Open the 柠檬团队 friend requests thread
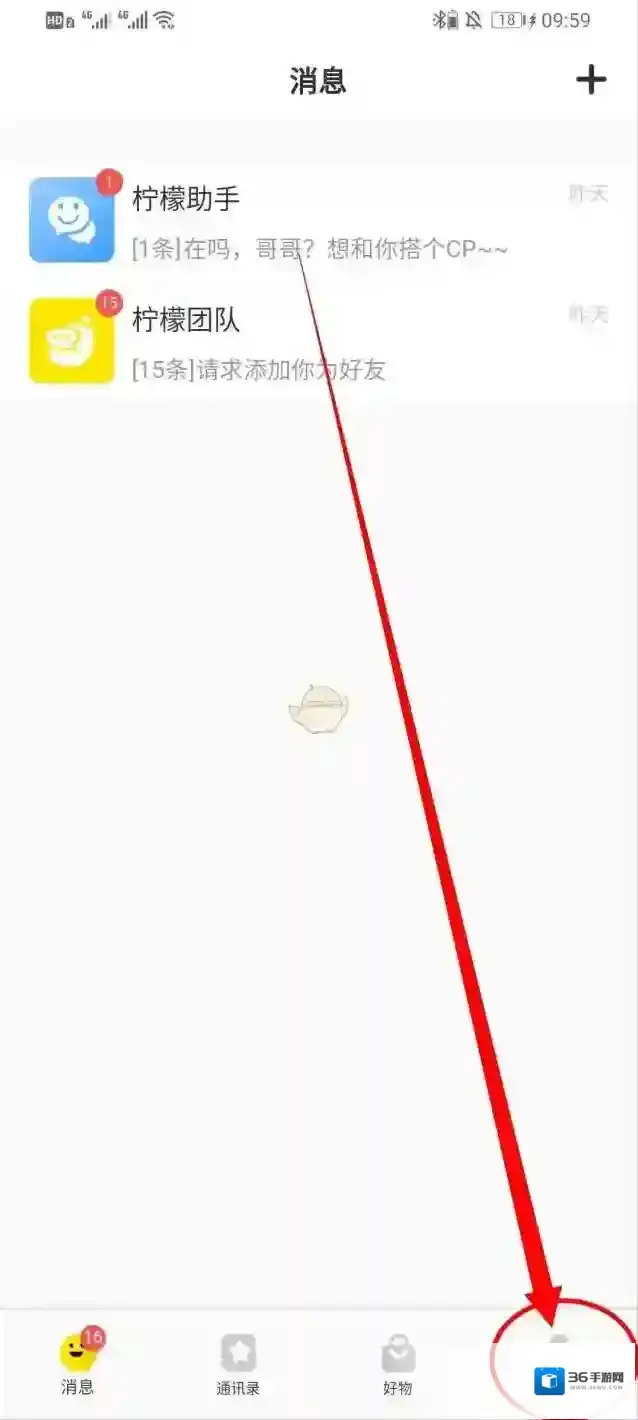The image size is (638, 1420). 318,341
